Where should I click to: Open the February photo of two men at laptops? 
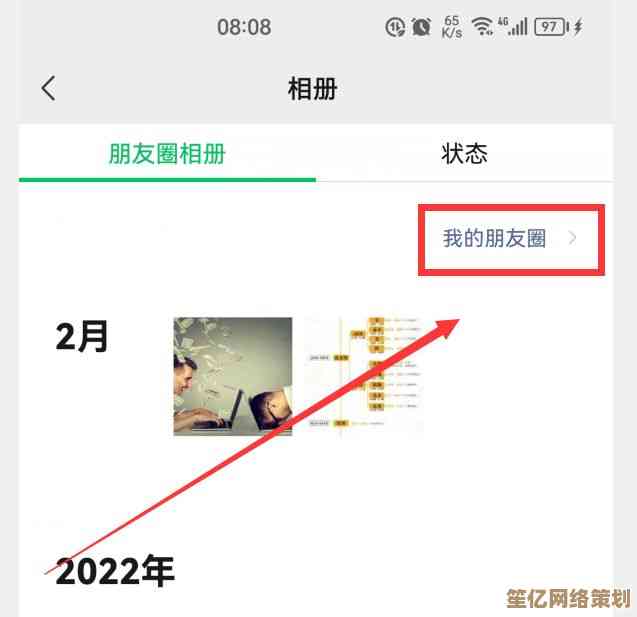point(233,376)
